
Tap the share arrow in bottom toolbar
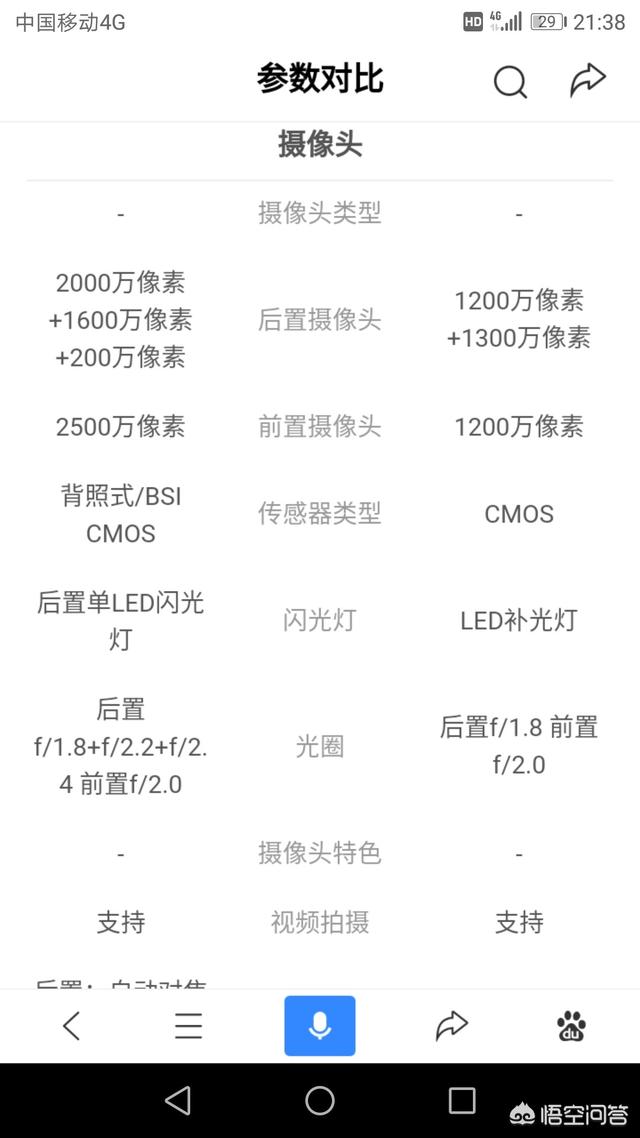pyautogui.click(x=452, y=1025)
